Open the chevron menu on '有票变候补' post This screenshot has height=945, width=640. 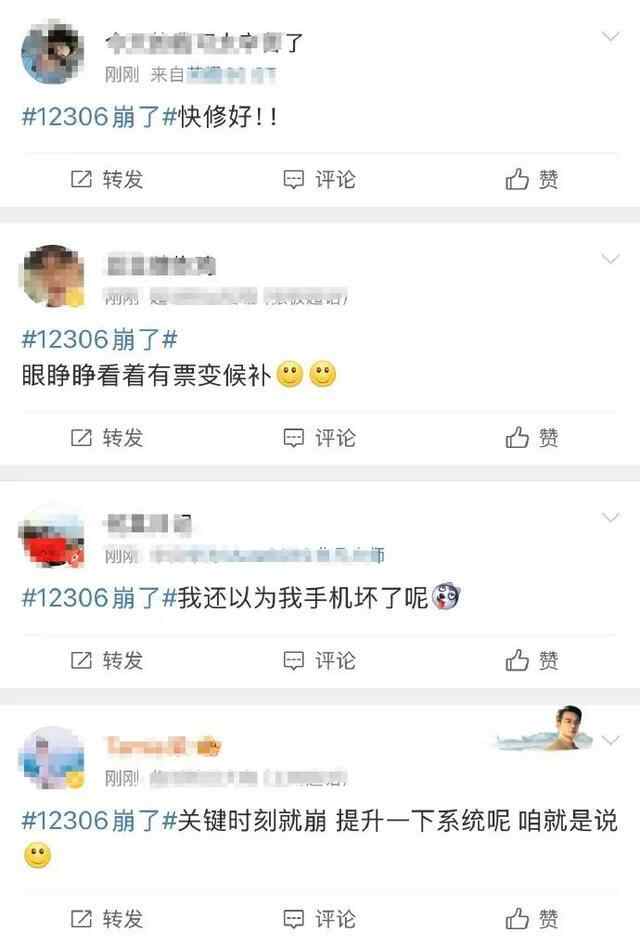click(x=610, y=260)
